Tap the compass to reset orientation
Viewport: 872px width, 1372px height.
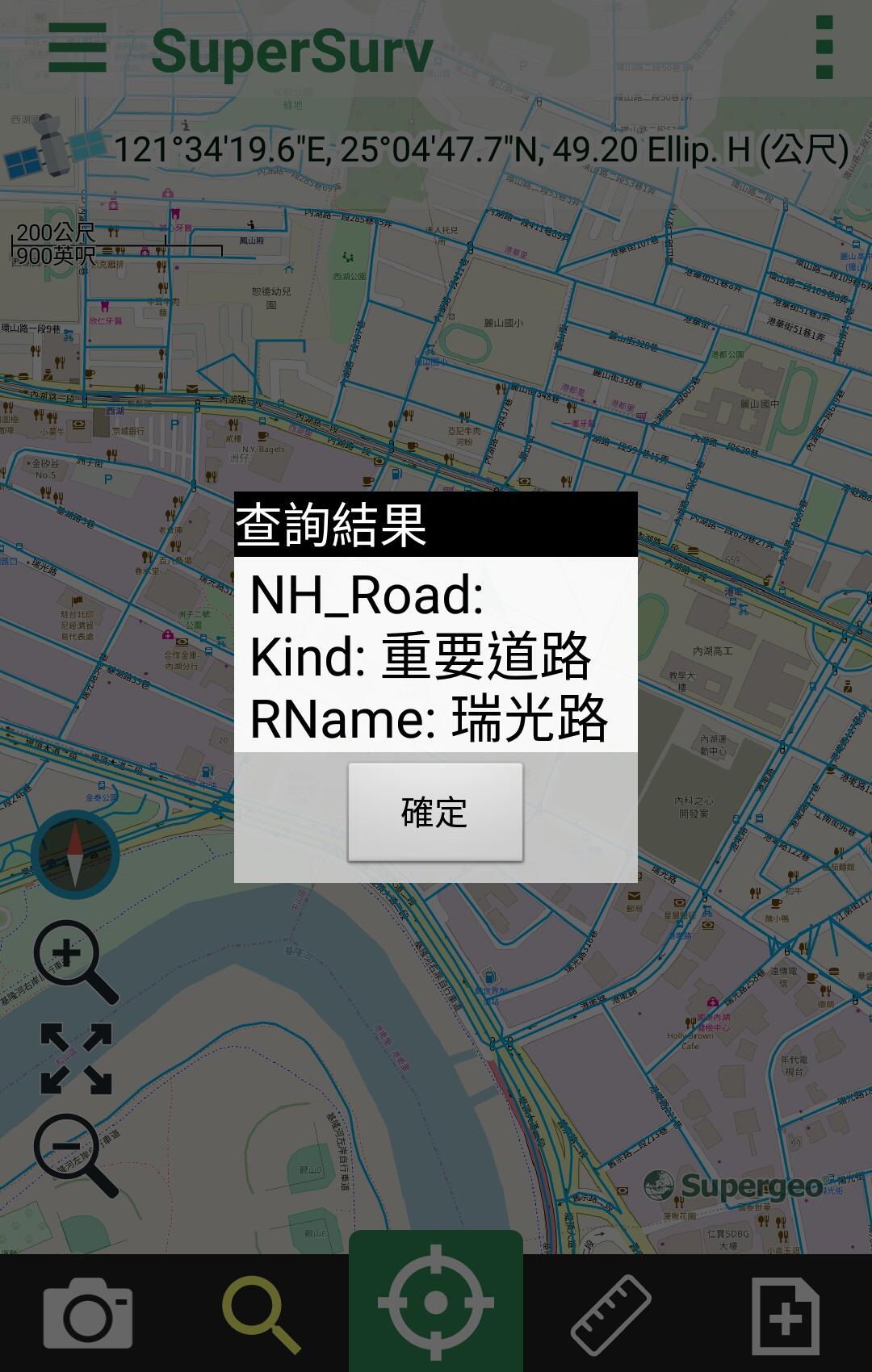[75, 855]
